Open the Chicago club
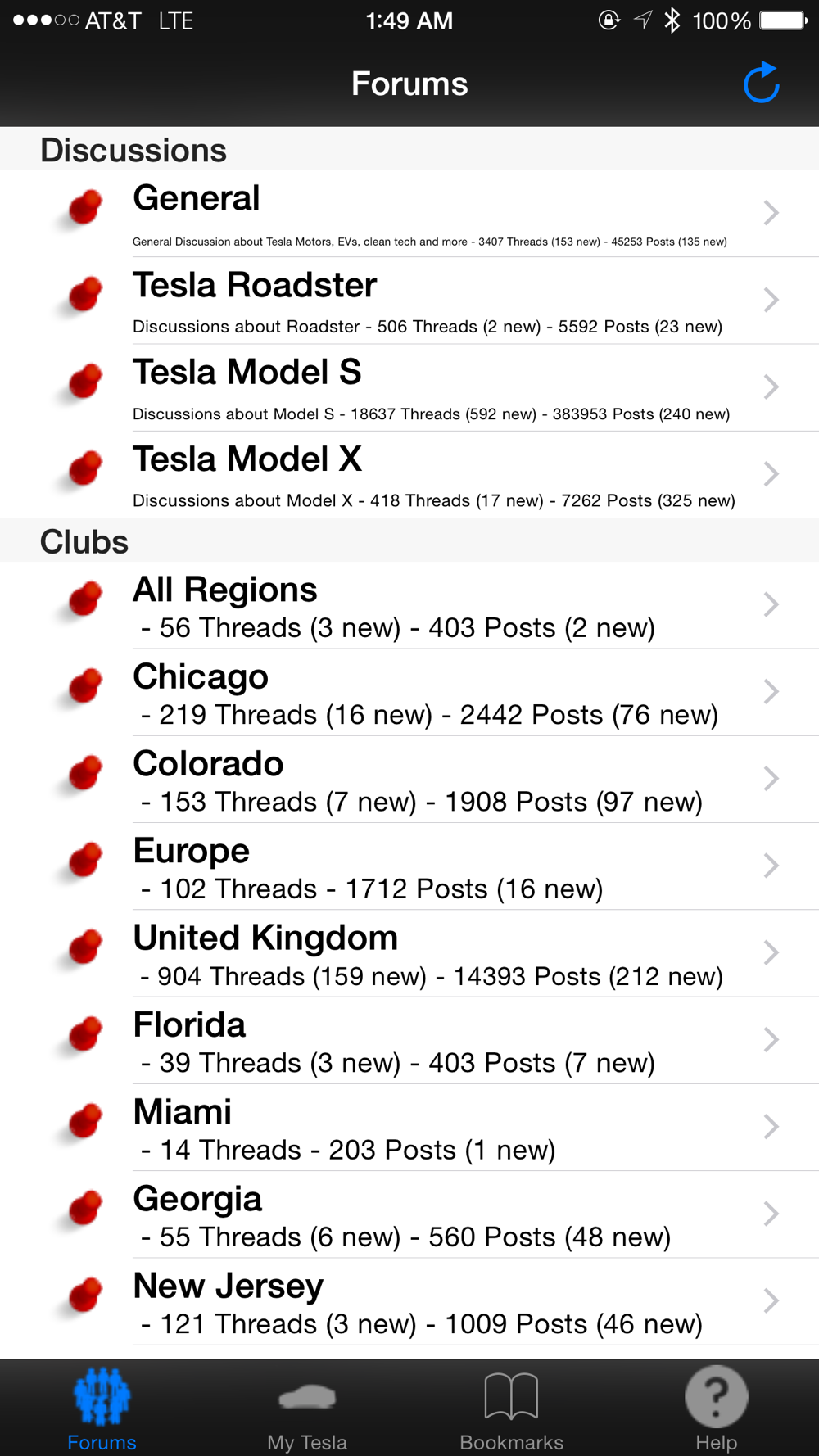This screenshot has width=819, height=1456. pos(409,692)
